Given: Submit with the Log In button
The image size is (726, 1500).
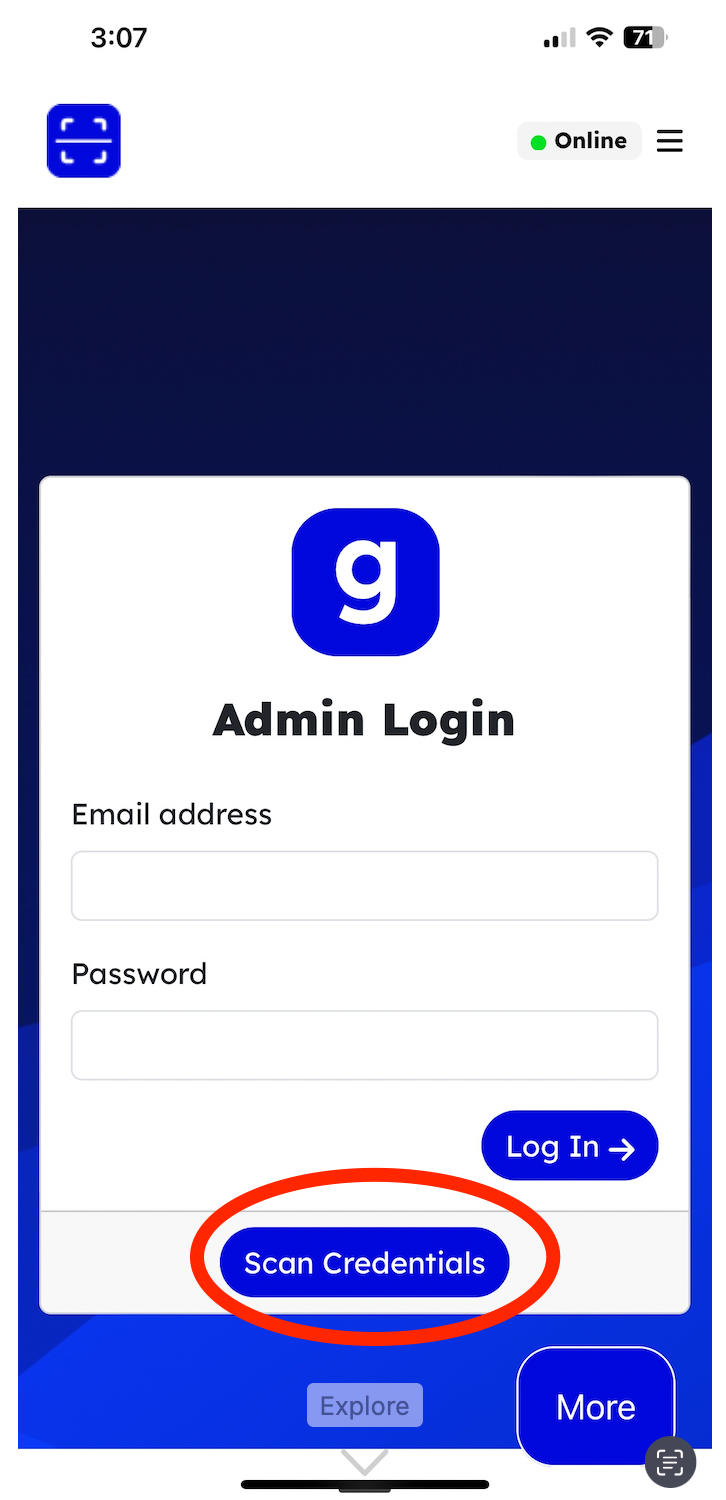Looking at the screenshot, I should coord(570,1146).
